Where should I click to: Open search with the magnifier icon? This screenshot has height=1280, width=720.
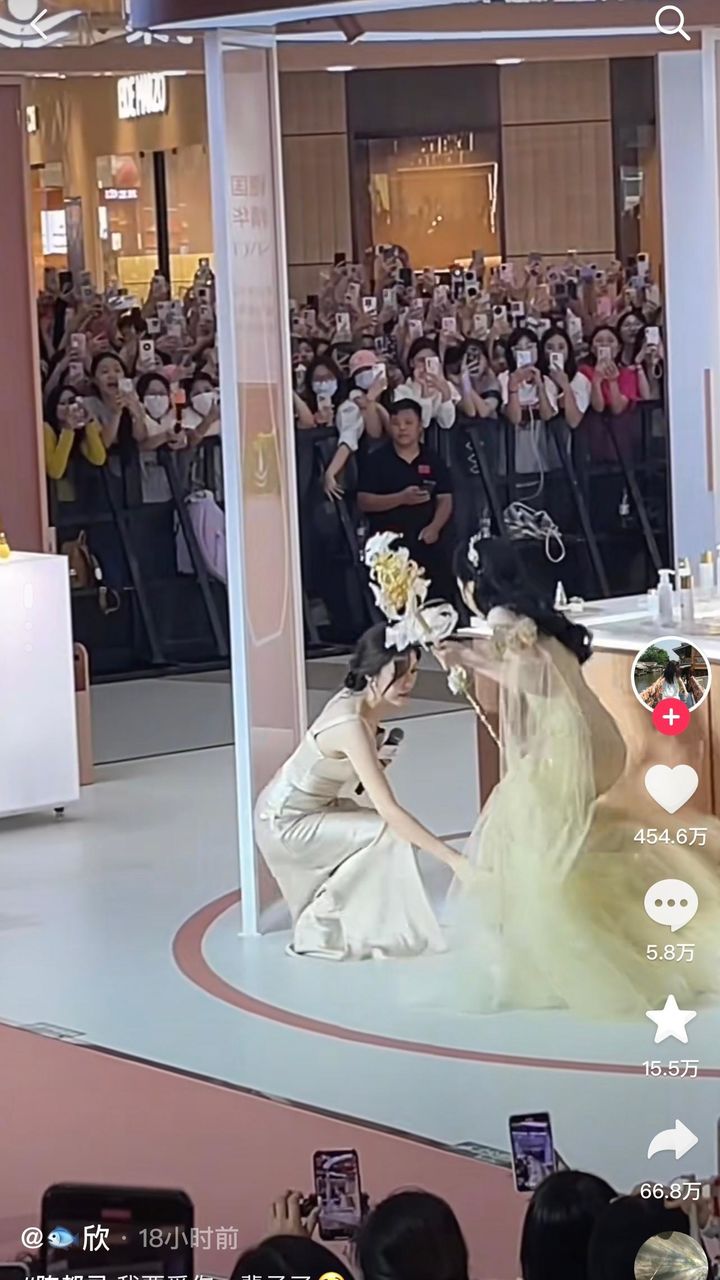click(672, 23)
